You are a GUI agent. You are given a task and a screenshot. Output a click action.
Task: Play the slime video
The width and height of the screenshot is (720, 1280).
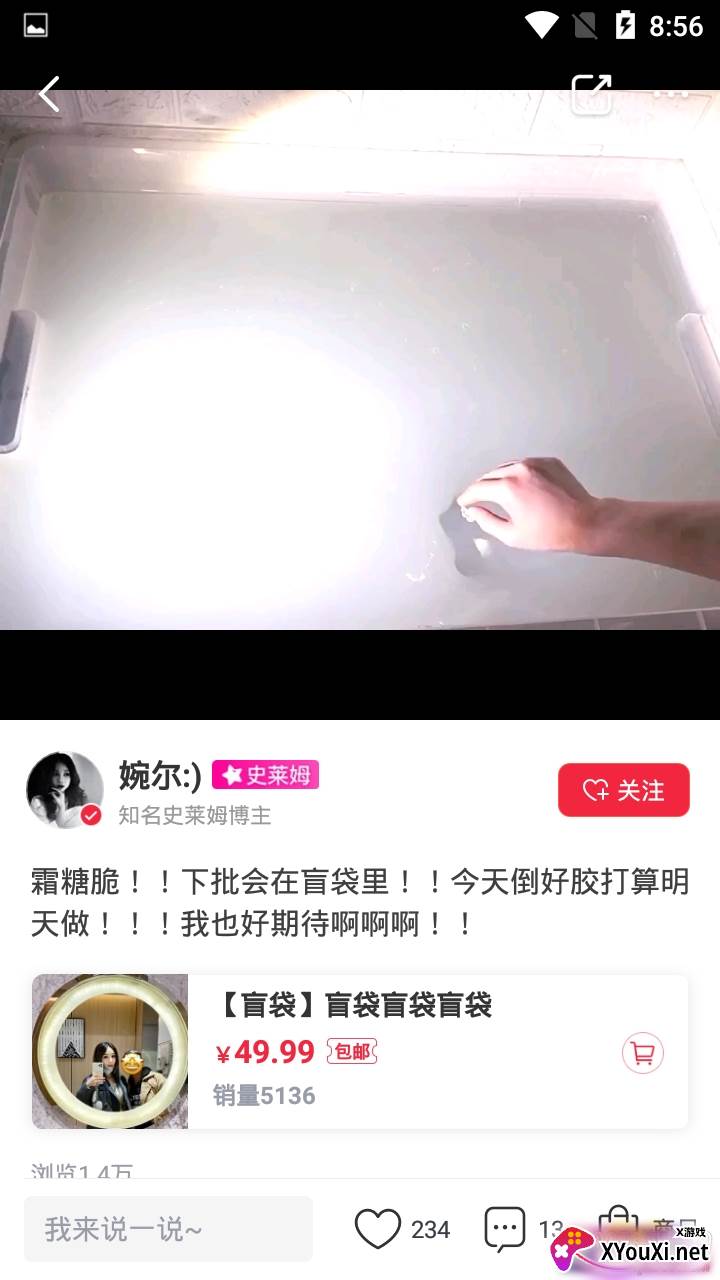tap(360, 360)
